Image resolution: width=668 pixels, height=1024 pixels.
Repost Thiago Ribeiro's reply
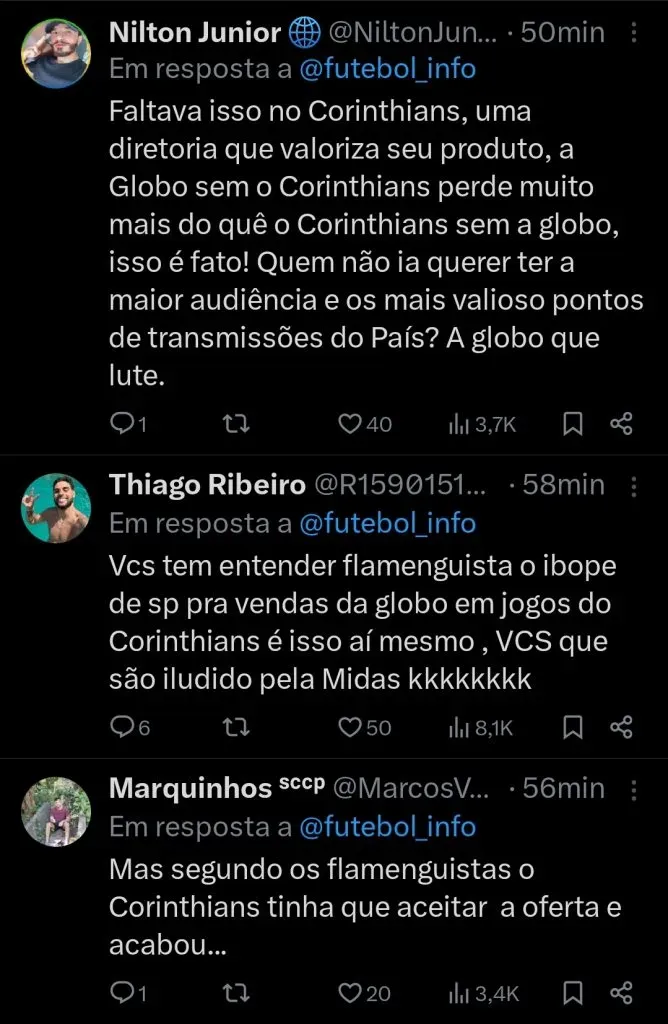coord(235,727)
